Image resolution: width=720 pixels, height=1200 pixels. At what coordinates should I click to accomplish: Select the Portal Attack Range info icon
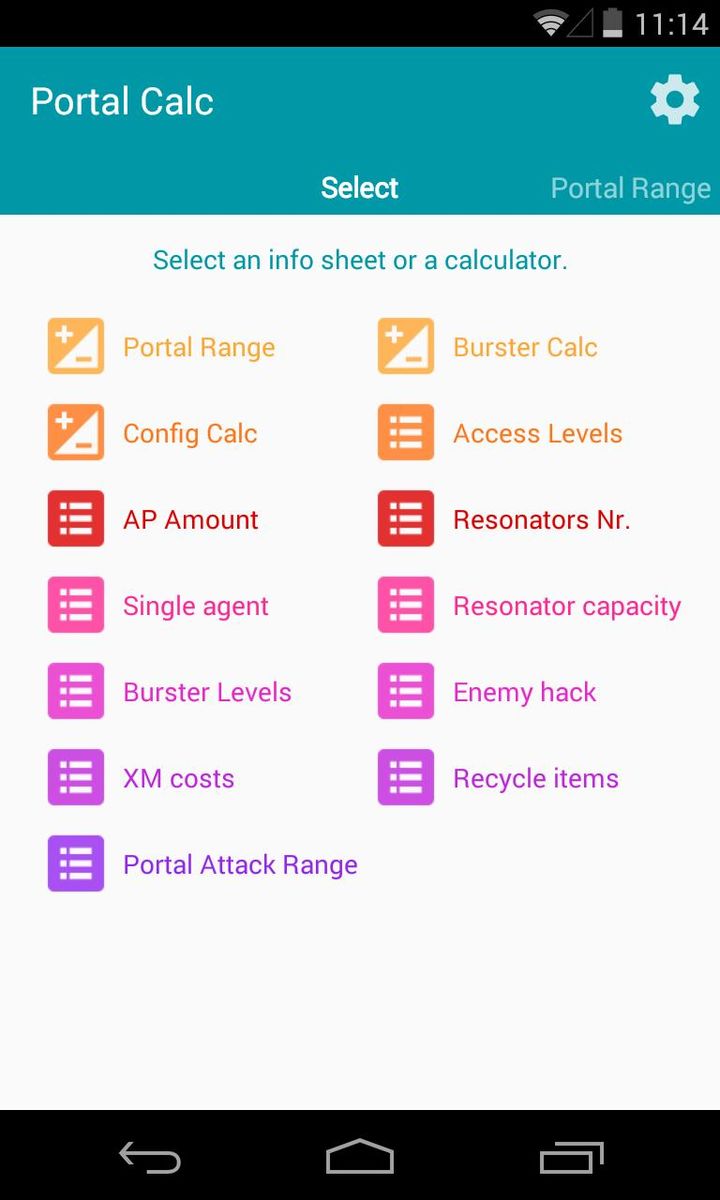pos(74,863)
